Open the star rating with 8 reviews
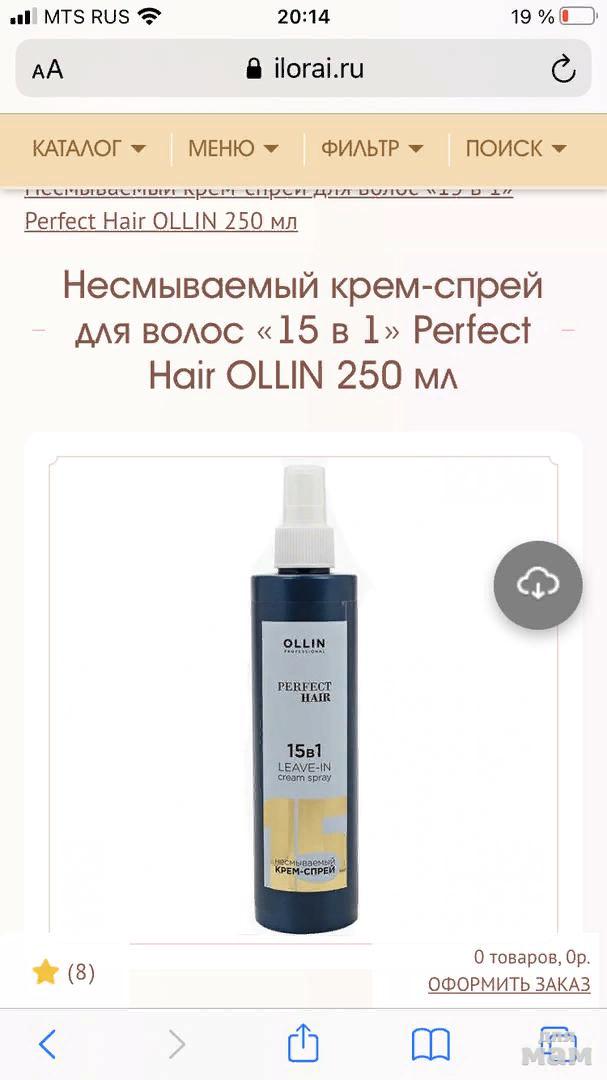The image size is (607, 1080). click(x=64, y=972)
